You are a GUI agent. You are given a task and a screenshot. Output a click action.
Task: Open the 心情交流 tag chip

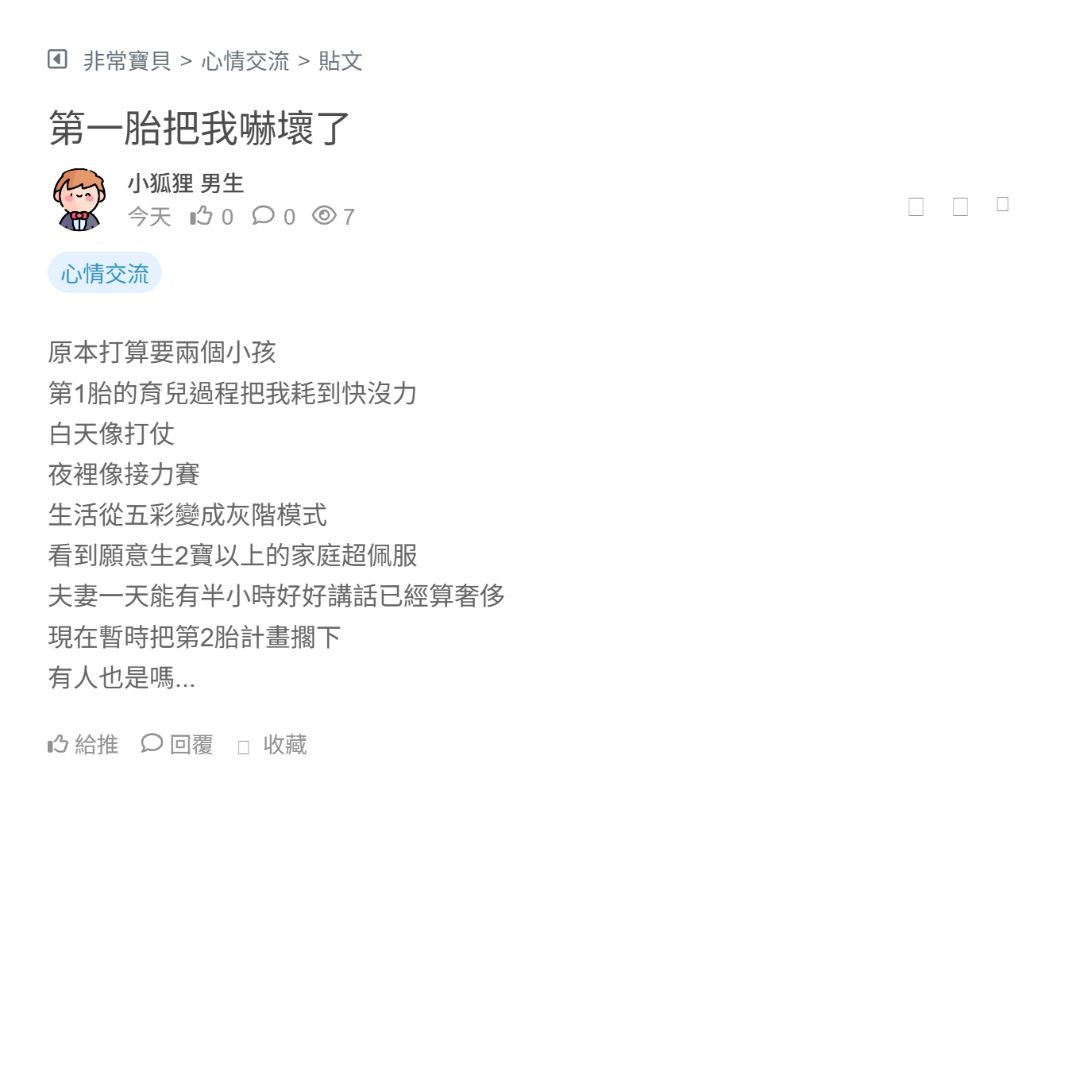pos(105,273)
